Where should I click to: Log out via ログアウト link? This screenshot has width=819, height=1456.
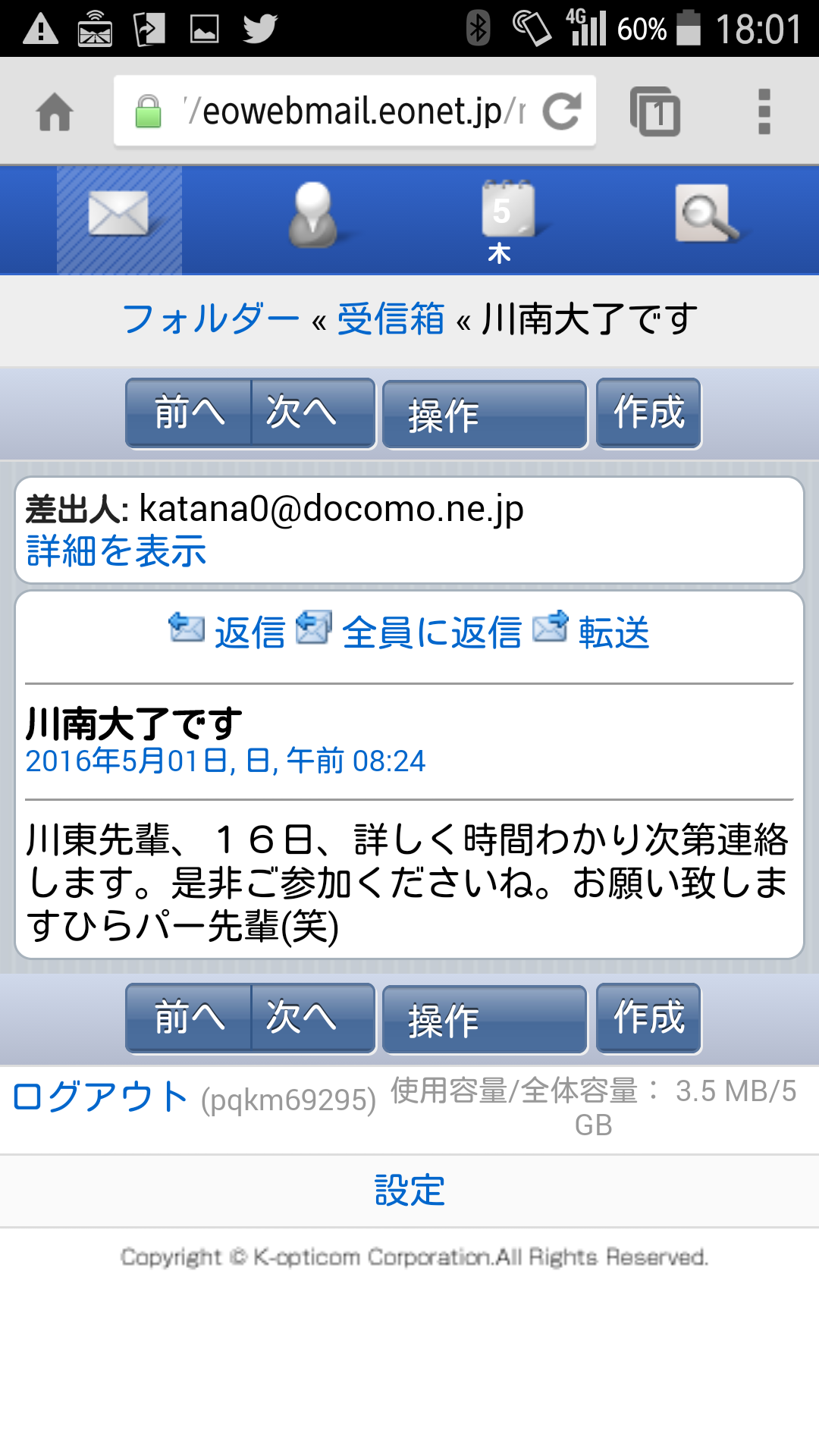click(x=100, y=1097)
